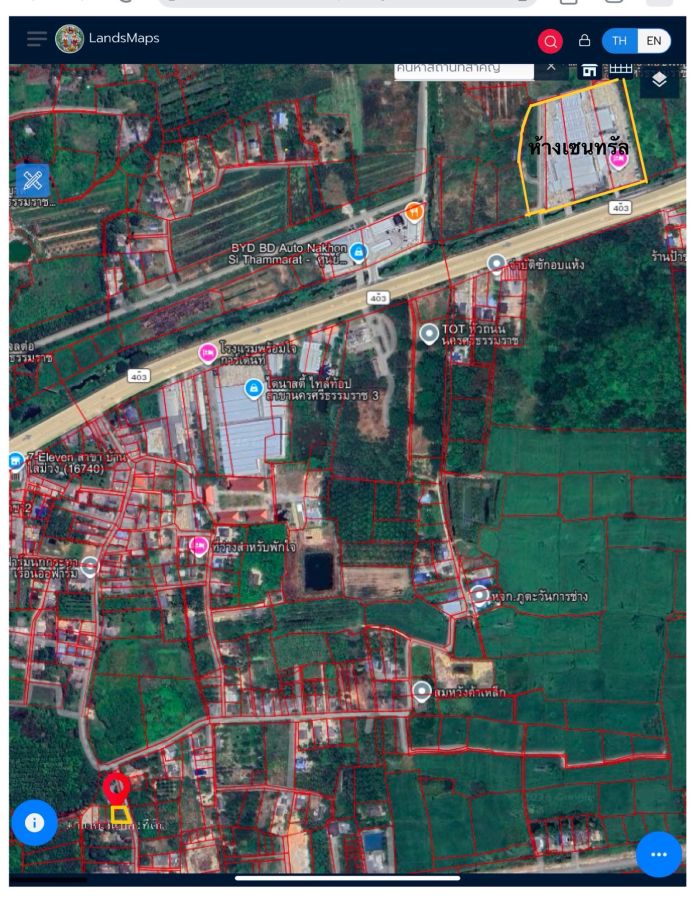Viewport: 697px width, 900px height.
Task: Open the BYD BD Auto Nakhon Si Thammarat marker
Action: click(x=359, y=251)
